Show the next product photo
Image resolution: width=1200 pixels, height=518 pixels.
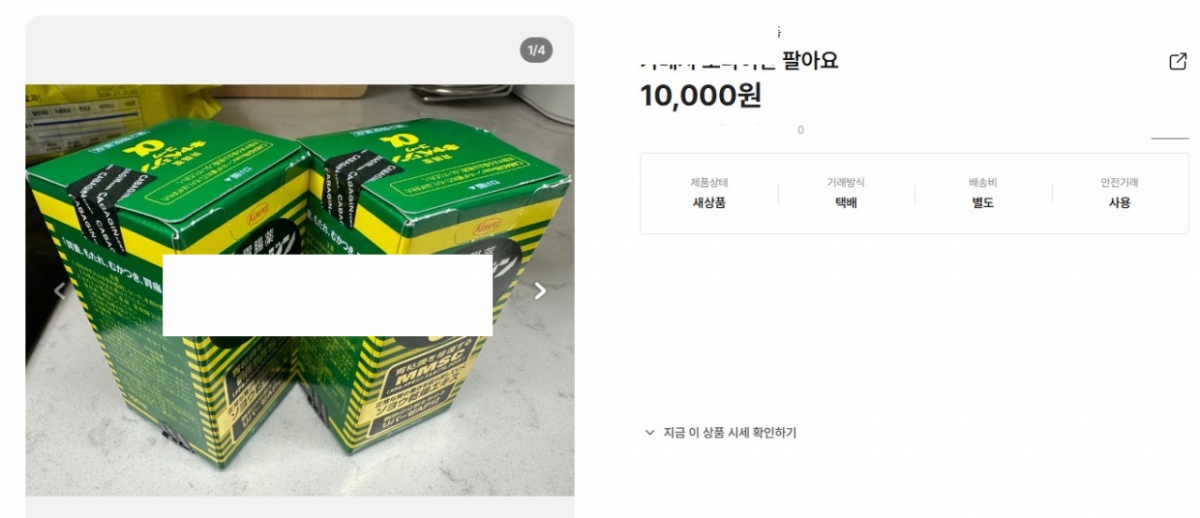(x=540, y=291)
